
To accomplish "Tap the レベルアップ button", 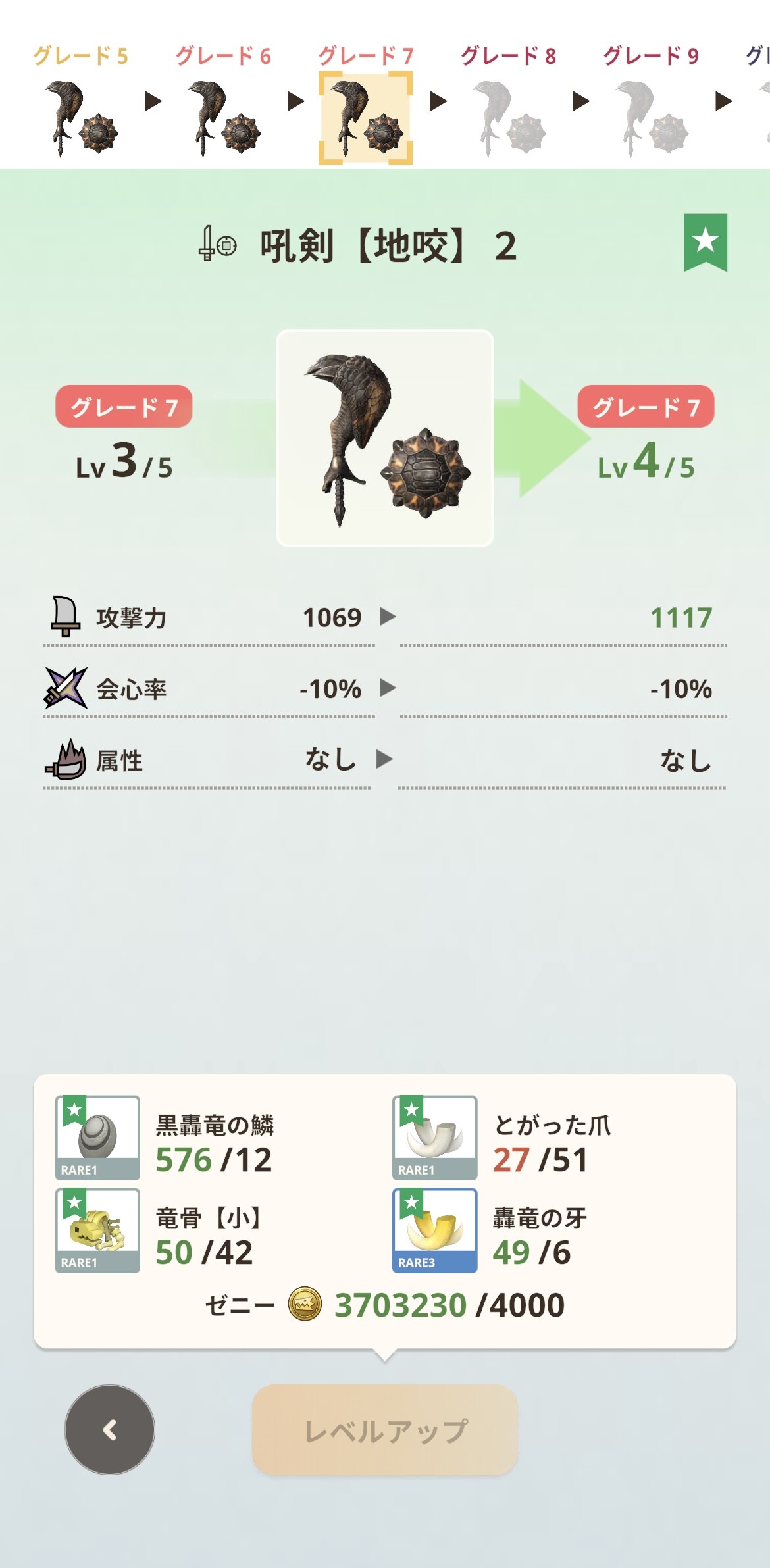I will (385, 1429).
